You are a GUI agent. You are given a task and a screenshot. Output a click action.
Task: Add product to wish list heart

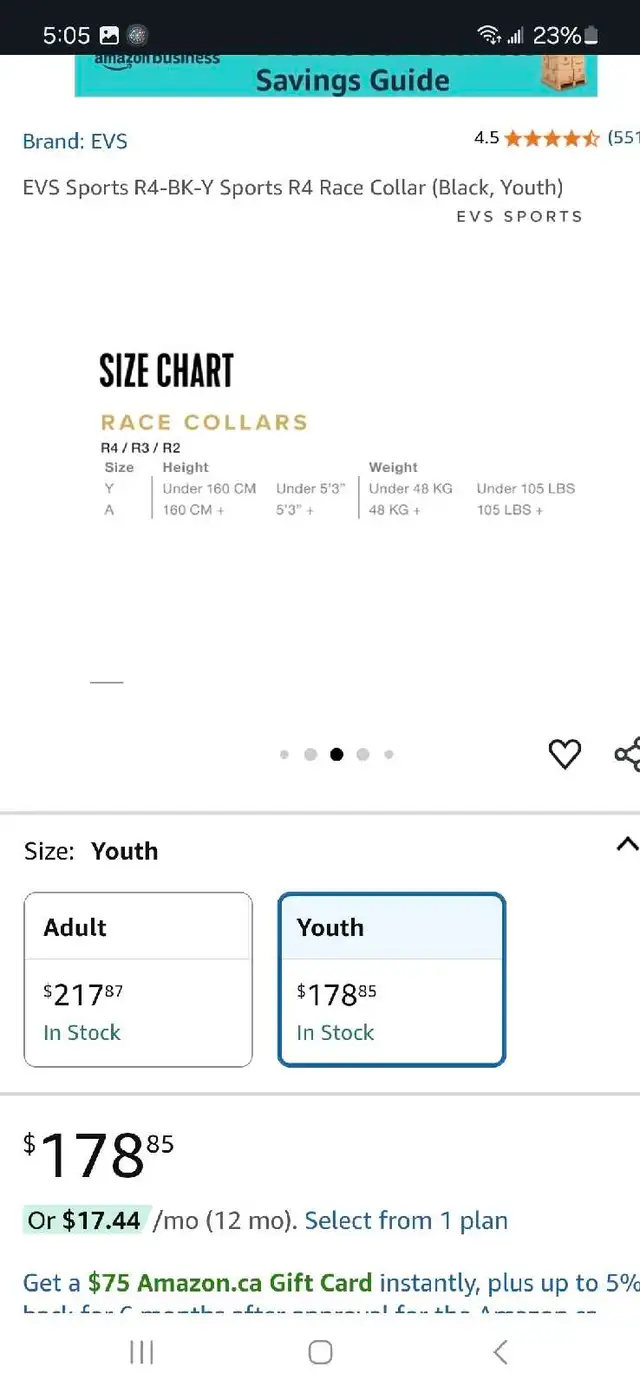[565, 754]
